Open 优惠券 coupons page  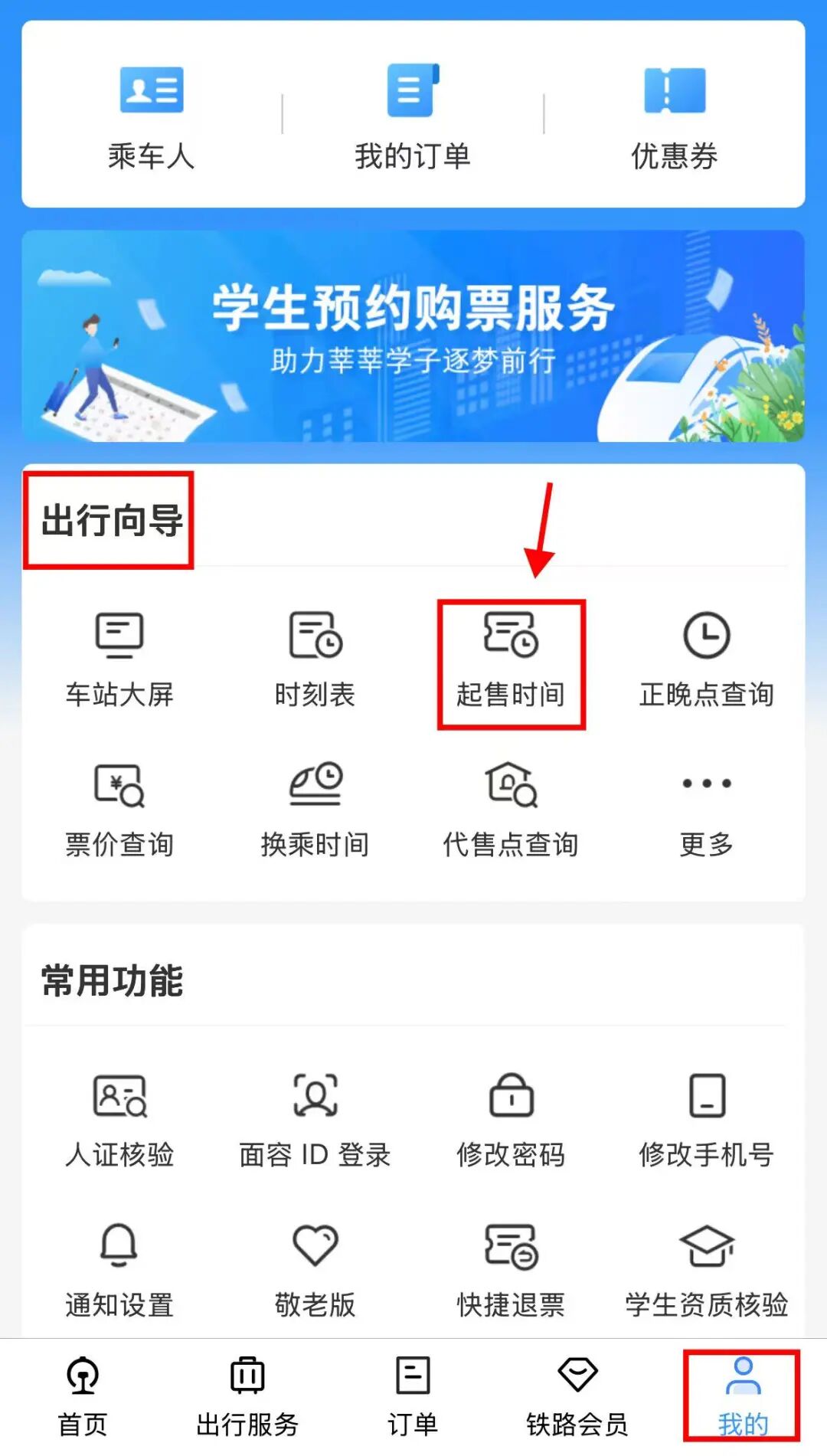(672, 115)
